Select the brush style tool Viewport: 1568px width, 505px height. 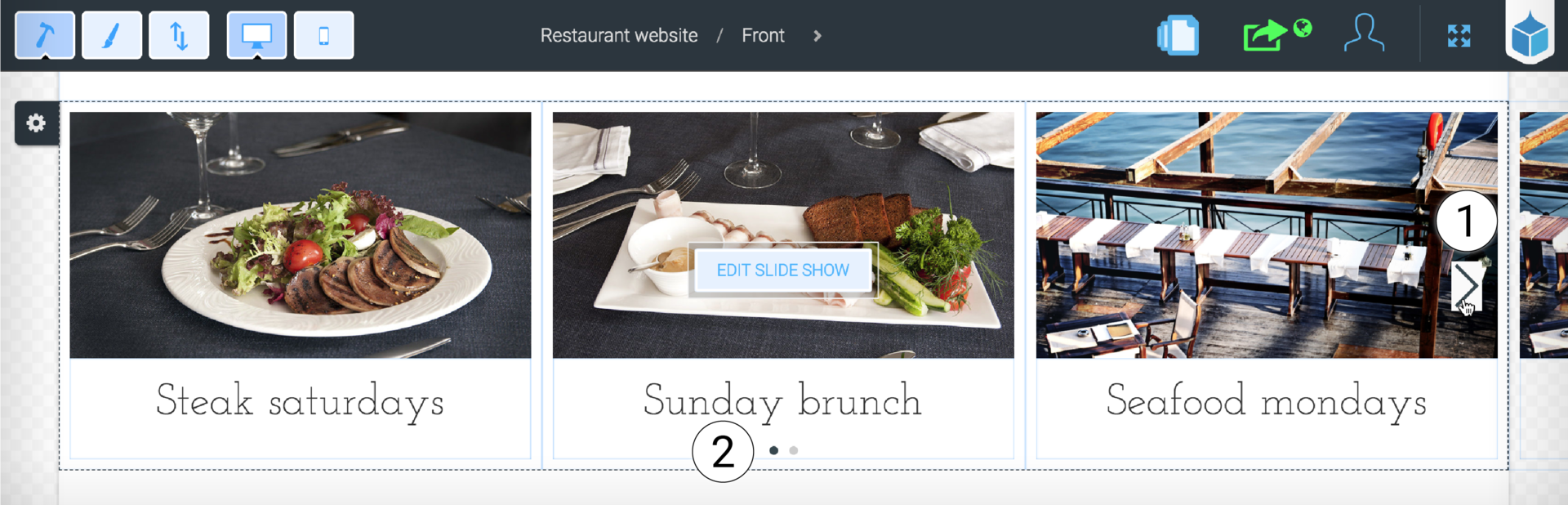(112, 36)
